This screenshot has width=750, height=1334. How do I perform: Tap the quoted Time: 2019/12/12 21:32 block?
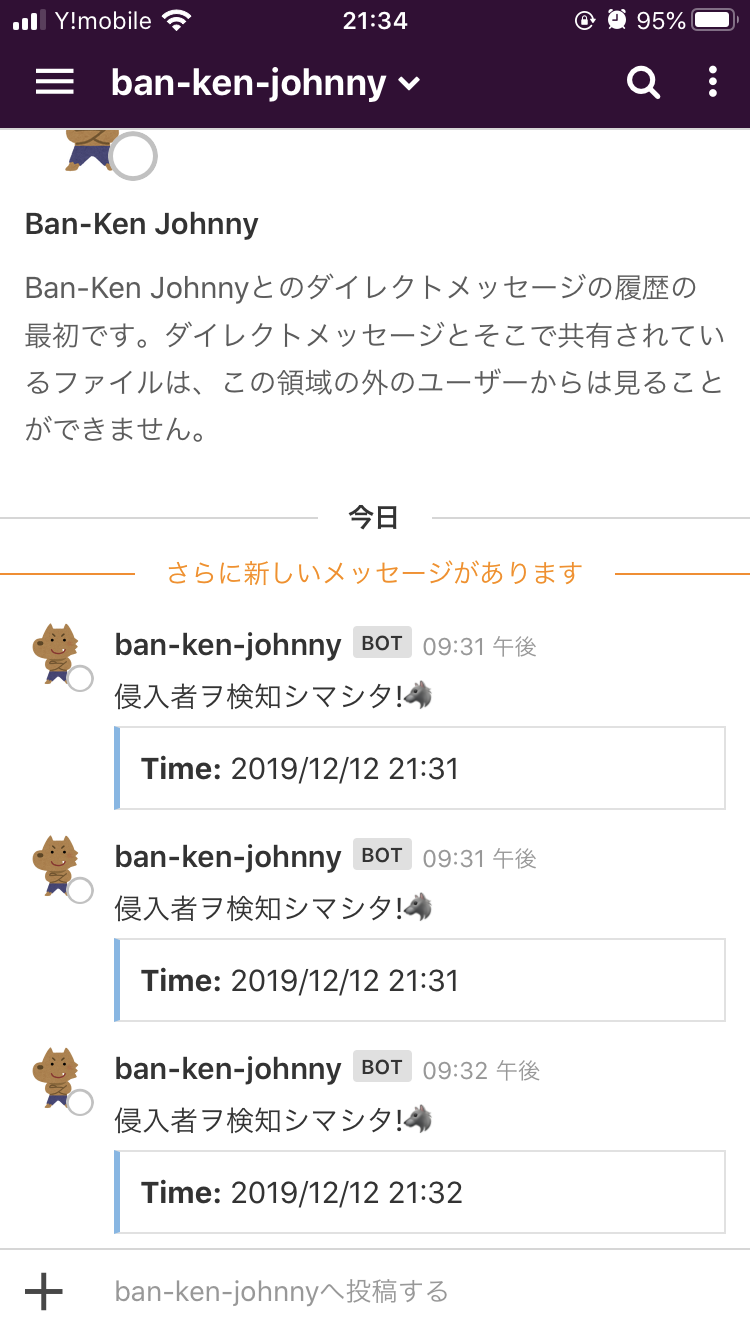pyautogui.click(x=420, y=1191)
